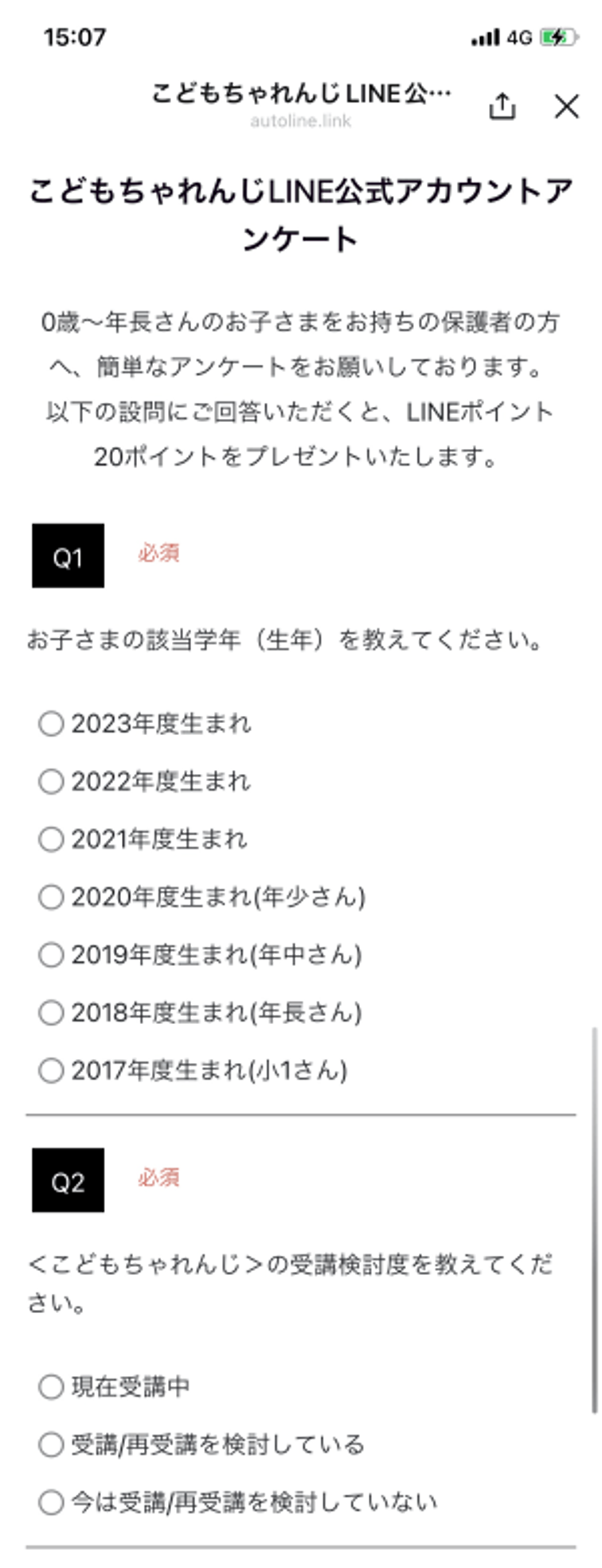
Task: Share this survey page
Action: click(x=502, y=106)
